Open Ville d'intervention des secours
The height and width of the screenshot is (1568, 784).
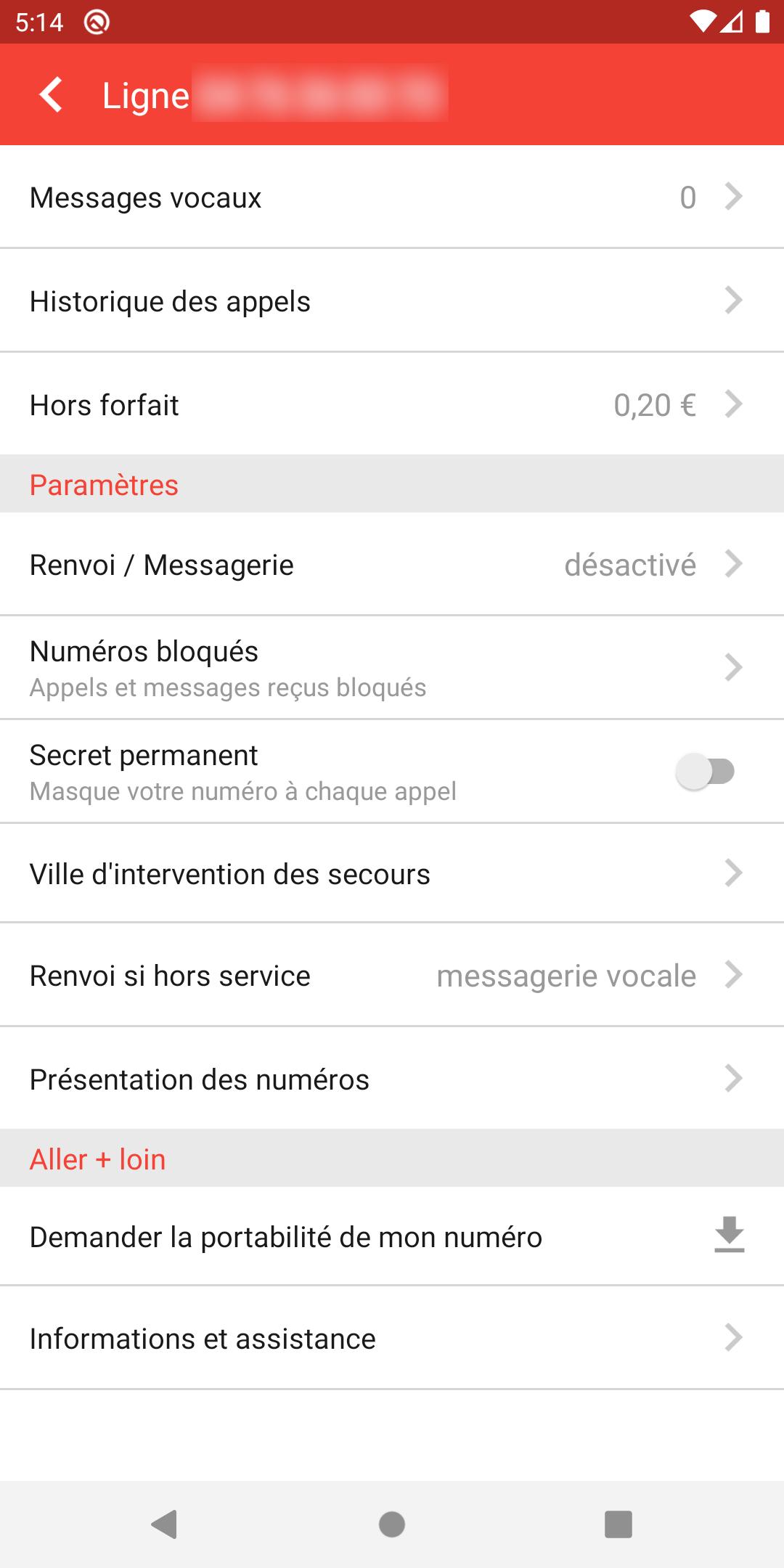(x=392, y=874)
